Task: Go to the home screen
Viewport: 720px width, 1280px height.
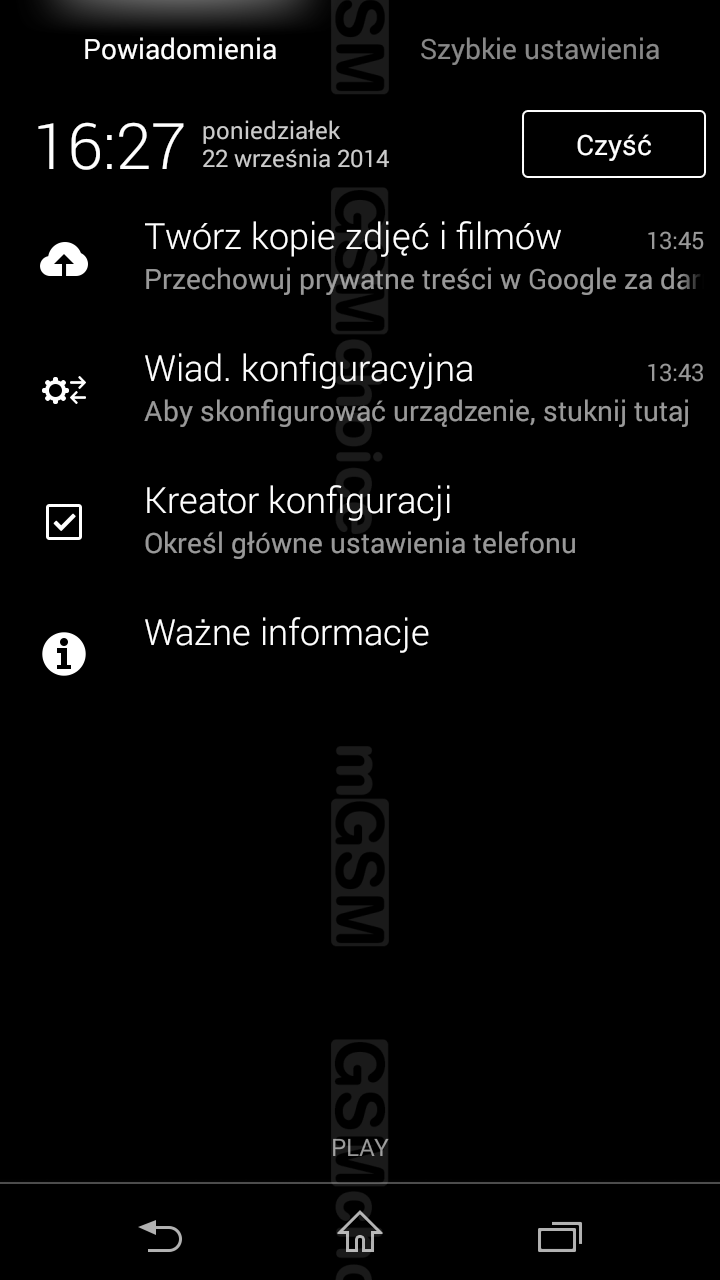Action: [x=360, y=1232]
